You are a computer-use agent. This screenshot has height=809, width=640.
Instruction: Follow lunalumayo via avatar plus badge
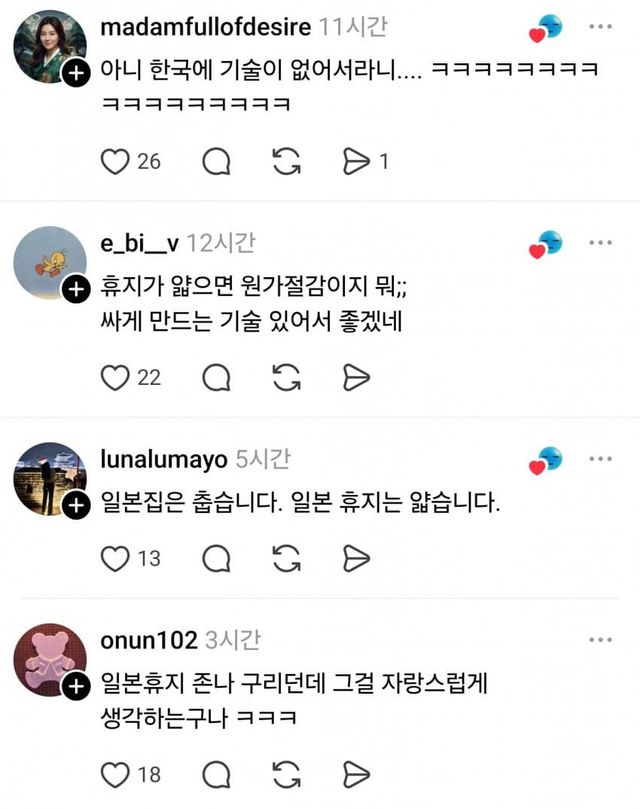tap(76, 506)
